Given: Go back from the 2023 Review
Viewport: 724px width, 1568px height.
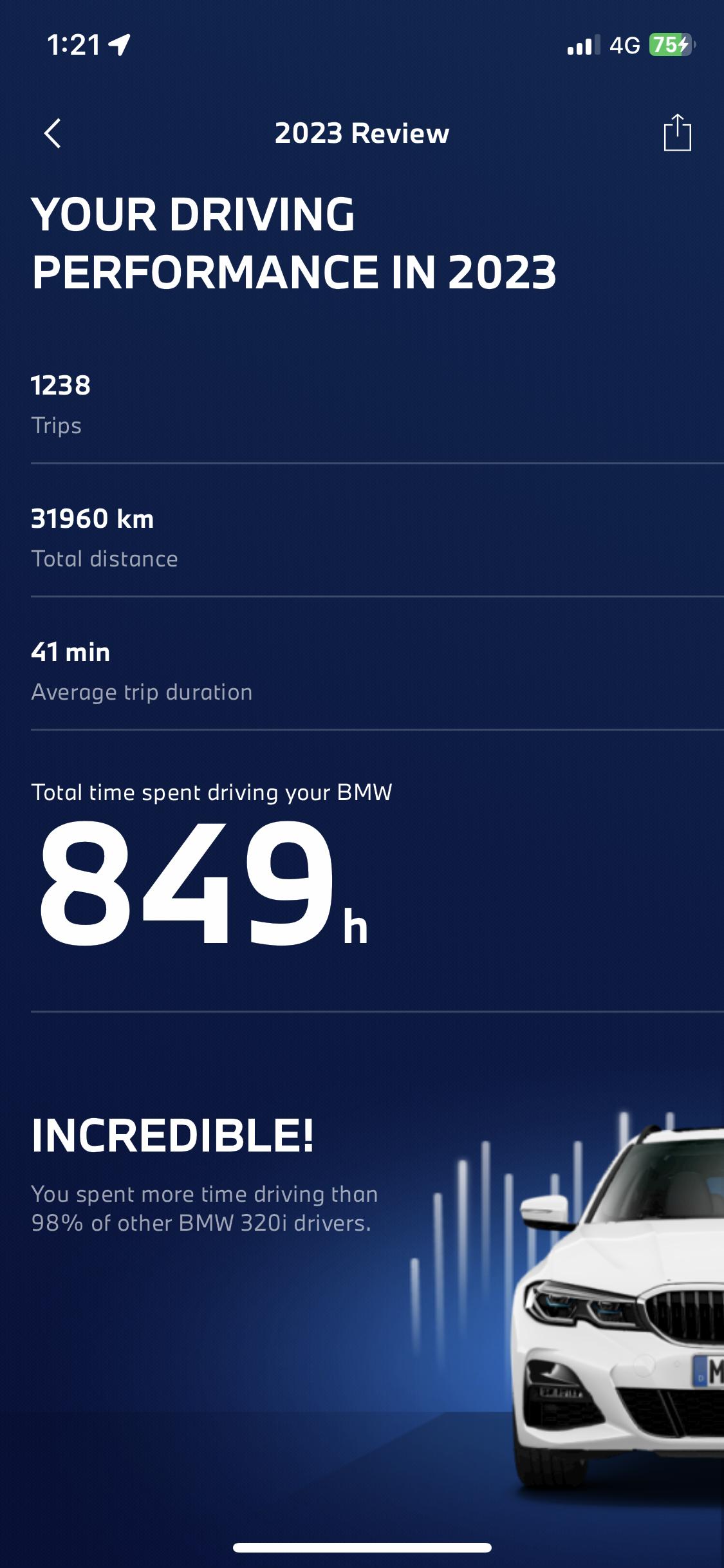Looking at the screenshot, I should [x=53, y=133].
